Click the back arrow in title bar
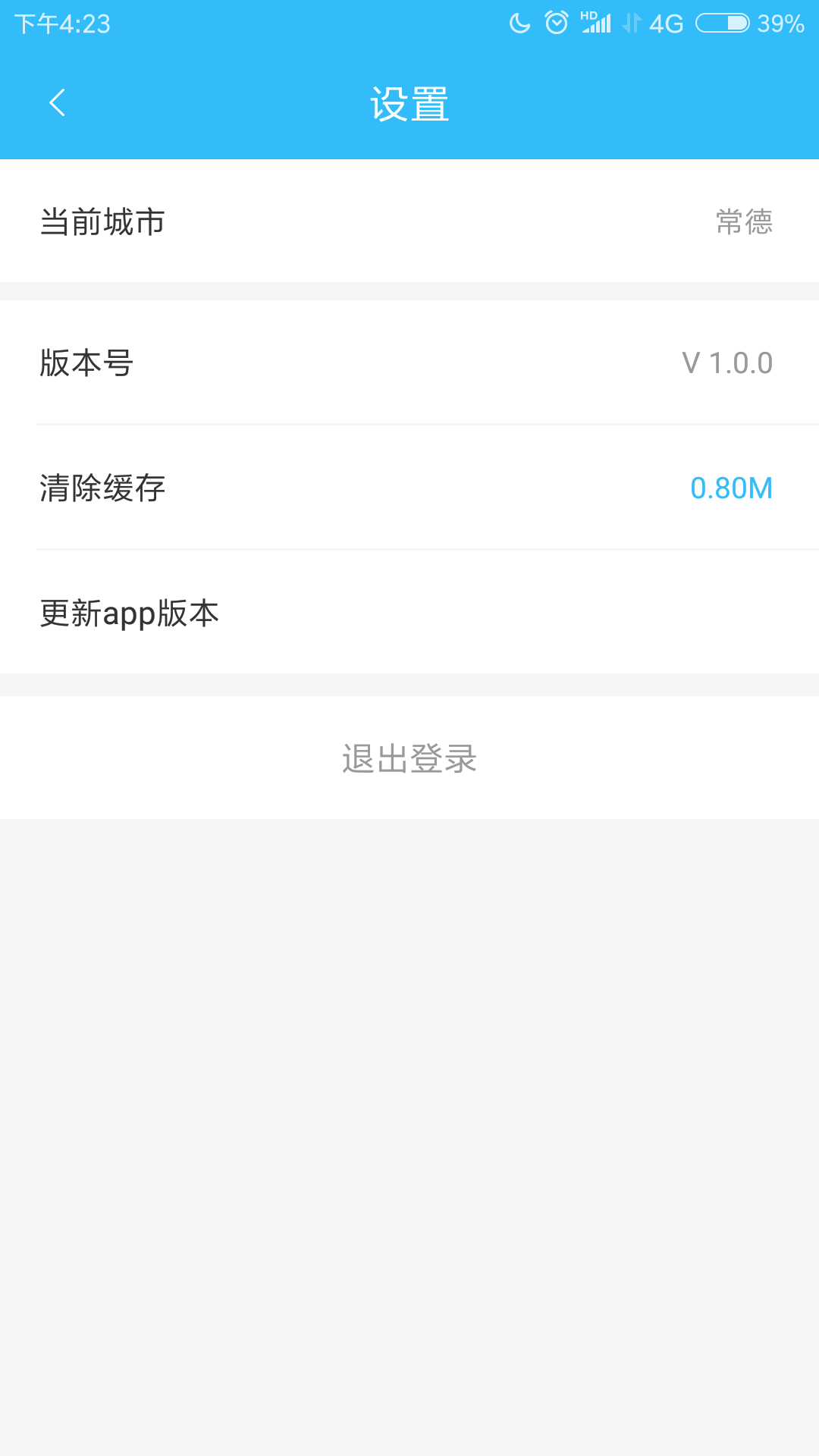 click(x=57, y=104)
